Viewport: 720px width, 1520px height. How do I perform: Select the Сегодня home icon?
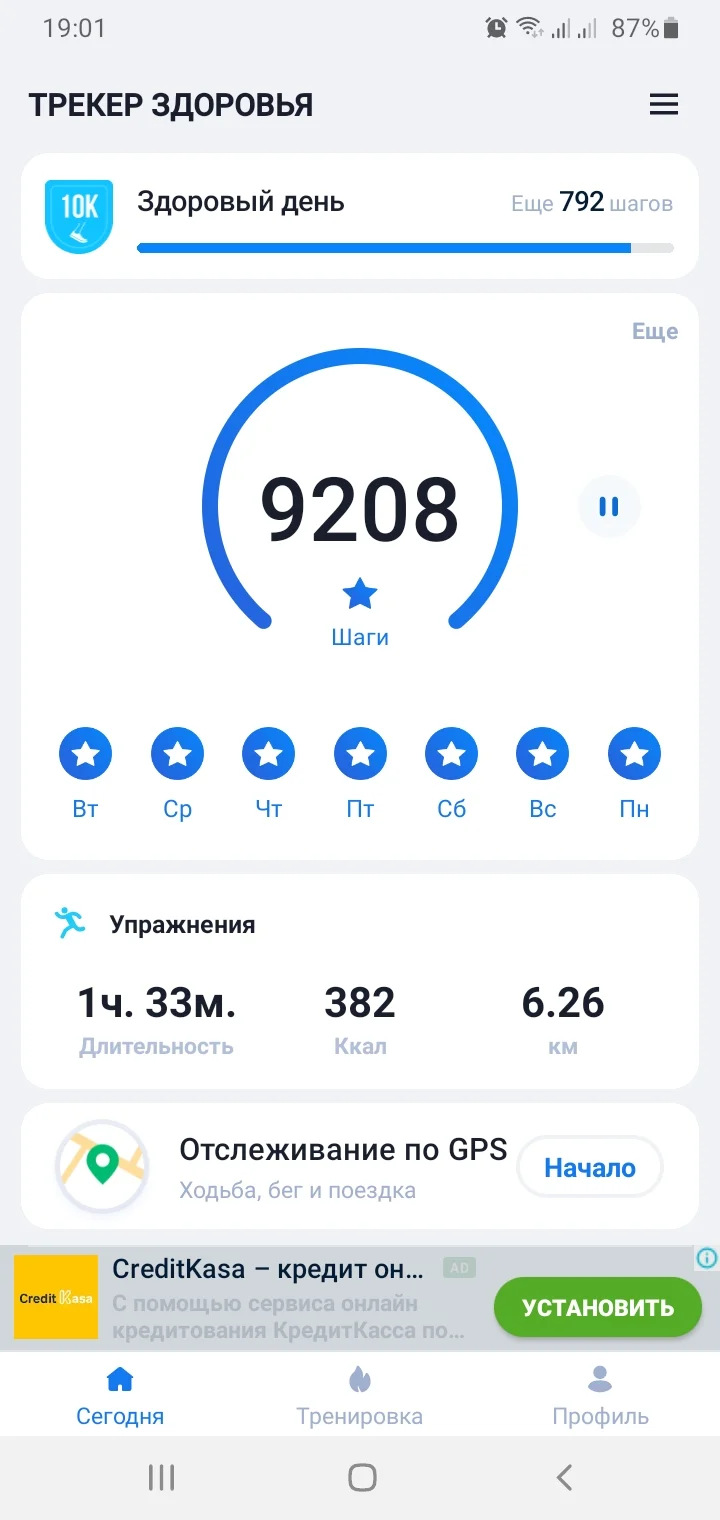[x=119, y=1378]
